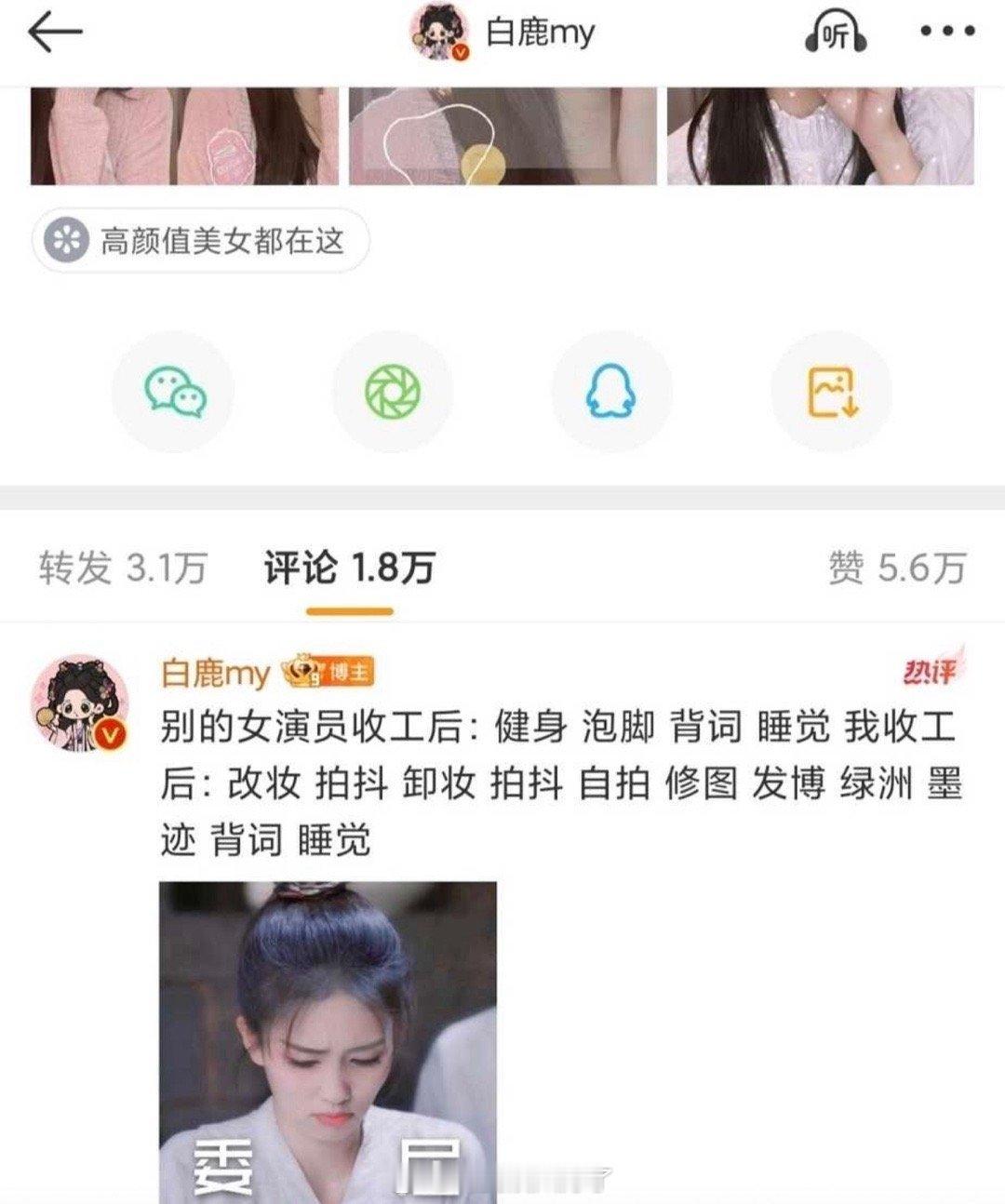Open the WeChat sharing icon
This screenshot has height=1204, width=1005.
pos(174,392)
